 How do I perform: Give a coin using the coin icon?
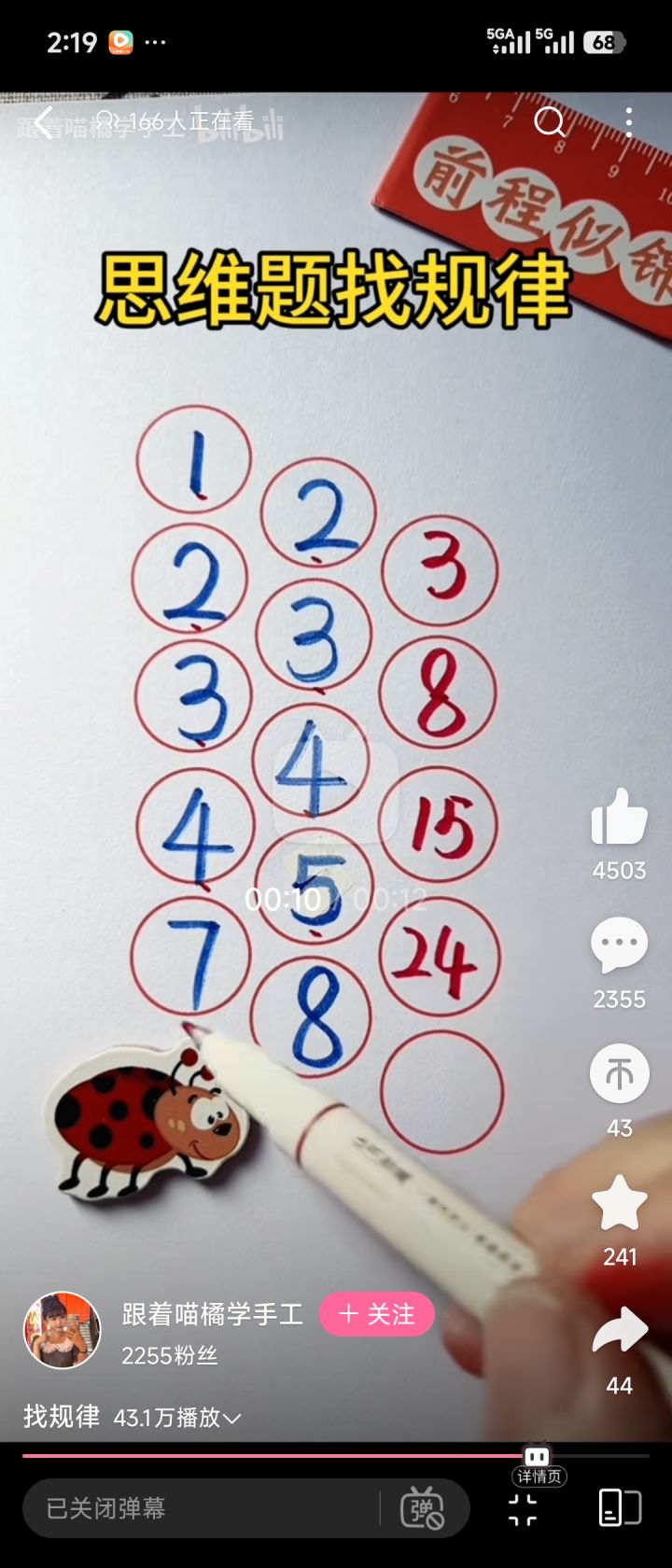click(619, 1075)
